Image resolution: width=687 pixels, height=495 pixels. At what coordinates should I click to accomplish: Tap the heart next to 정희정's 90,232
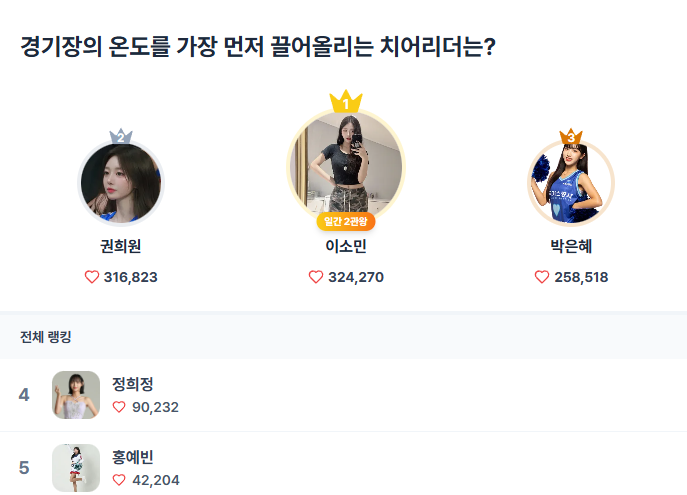tap(120, 407)
